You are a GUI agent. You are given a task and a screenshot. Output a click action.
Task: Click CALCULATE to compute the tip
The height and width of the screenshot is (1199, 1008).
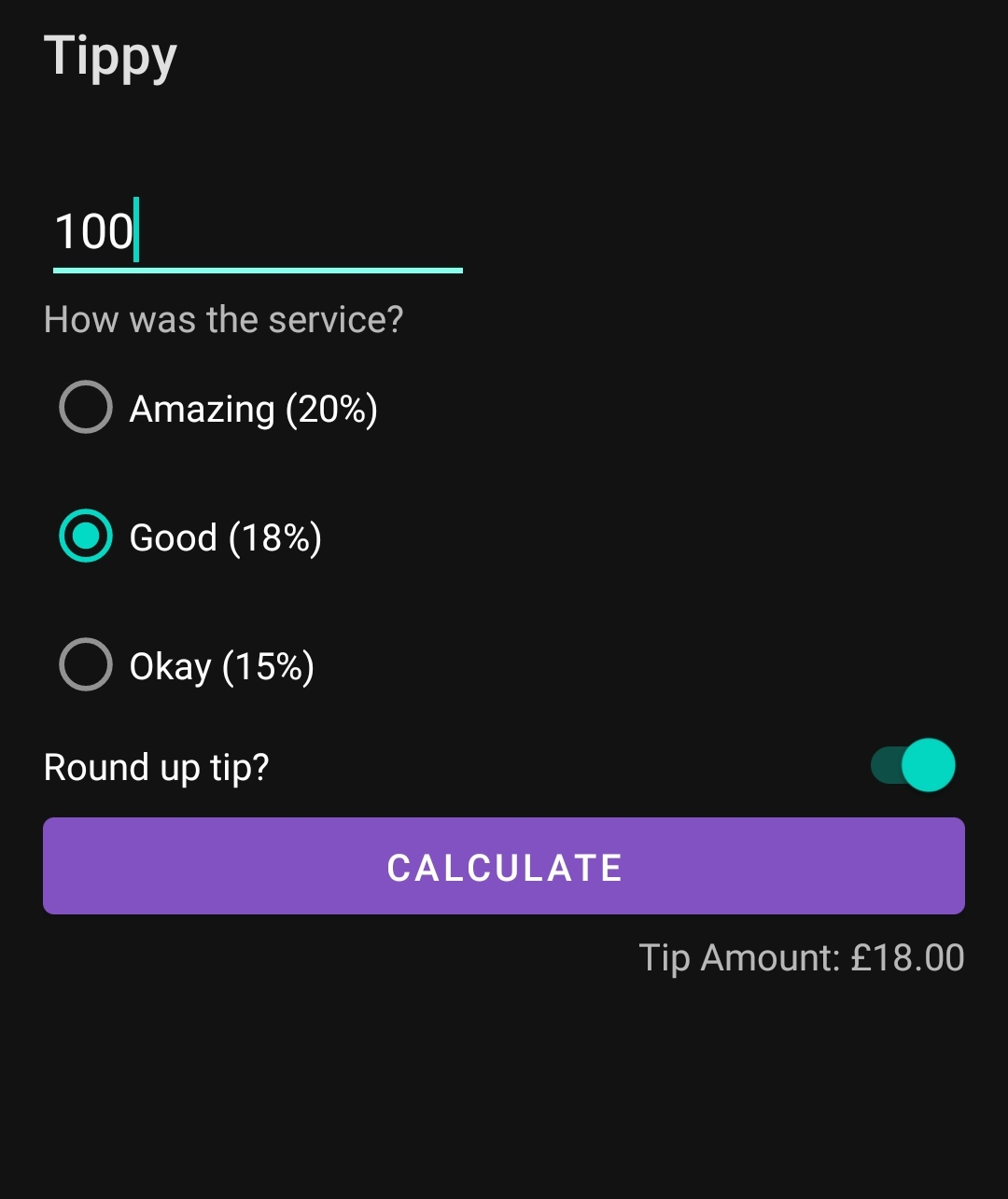(x=503, y=866)
